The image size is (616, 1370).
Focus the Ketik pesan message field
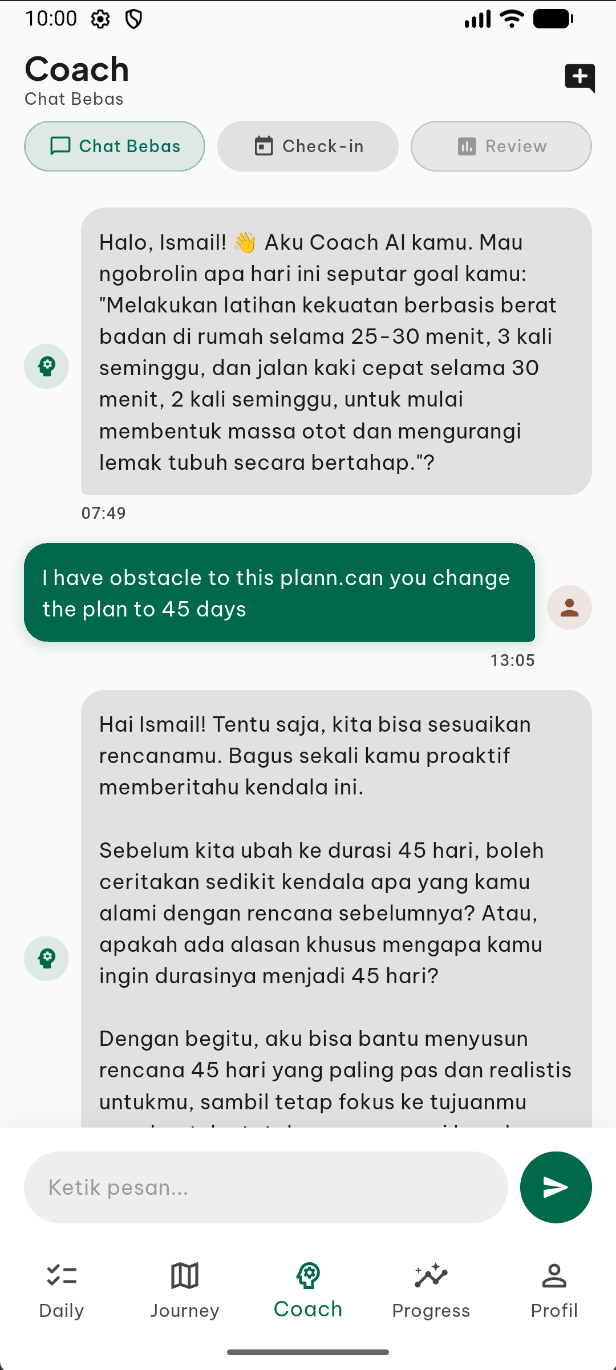point(266,1187)
